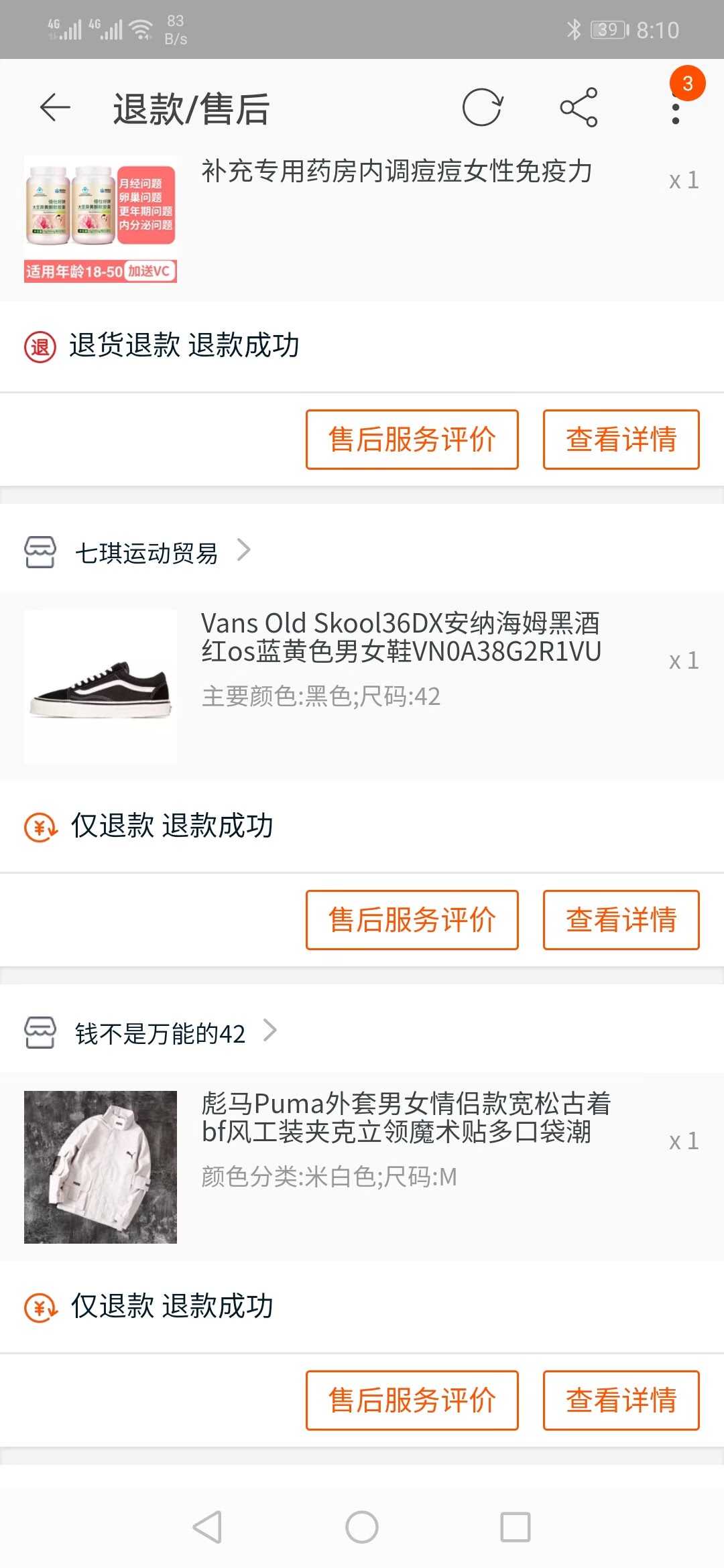Open the recent apps view
The width and height of the screenshot is (724, 1568).
(515, 1528)
